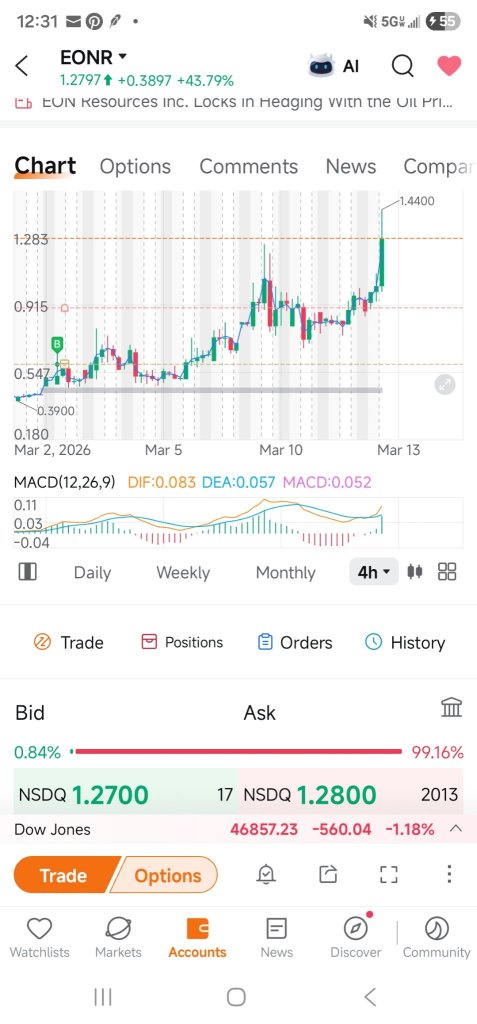This screenshot has width=477, height=1024.
Task: Open the News tab above chart
Action: [x=351, y=167]
